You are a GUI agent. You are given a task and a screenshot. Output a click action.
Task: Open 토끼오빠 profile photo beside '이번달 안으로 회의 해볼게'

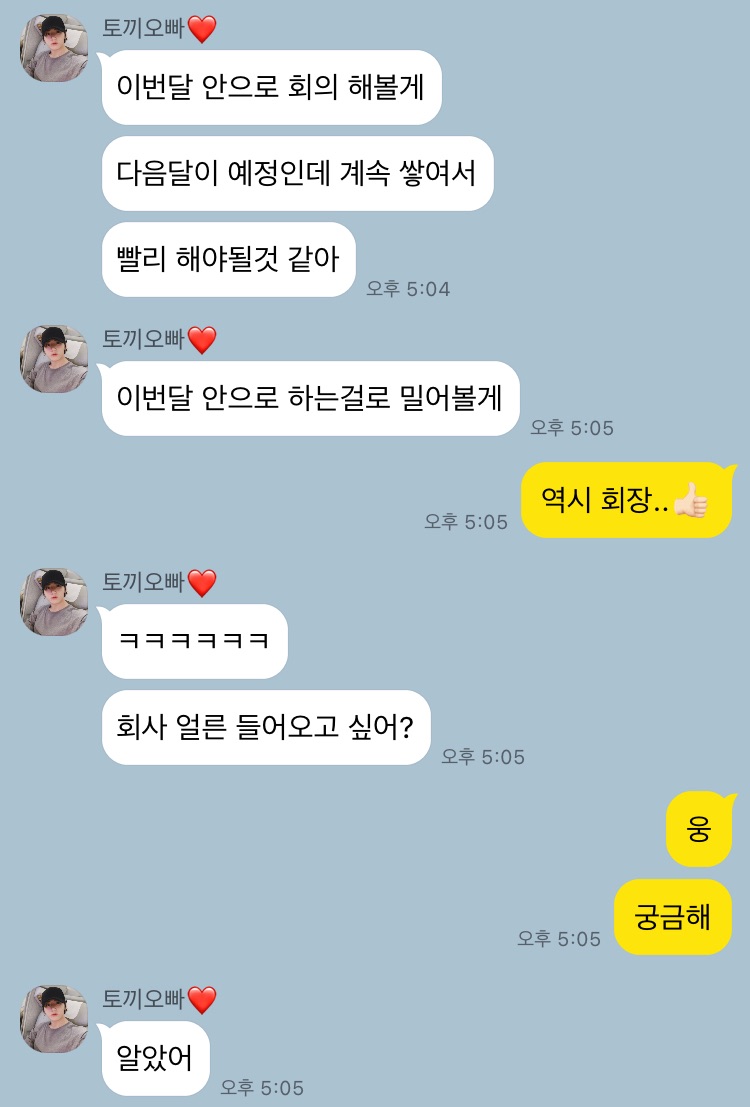54,48
